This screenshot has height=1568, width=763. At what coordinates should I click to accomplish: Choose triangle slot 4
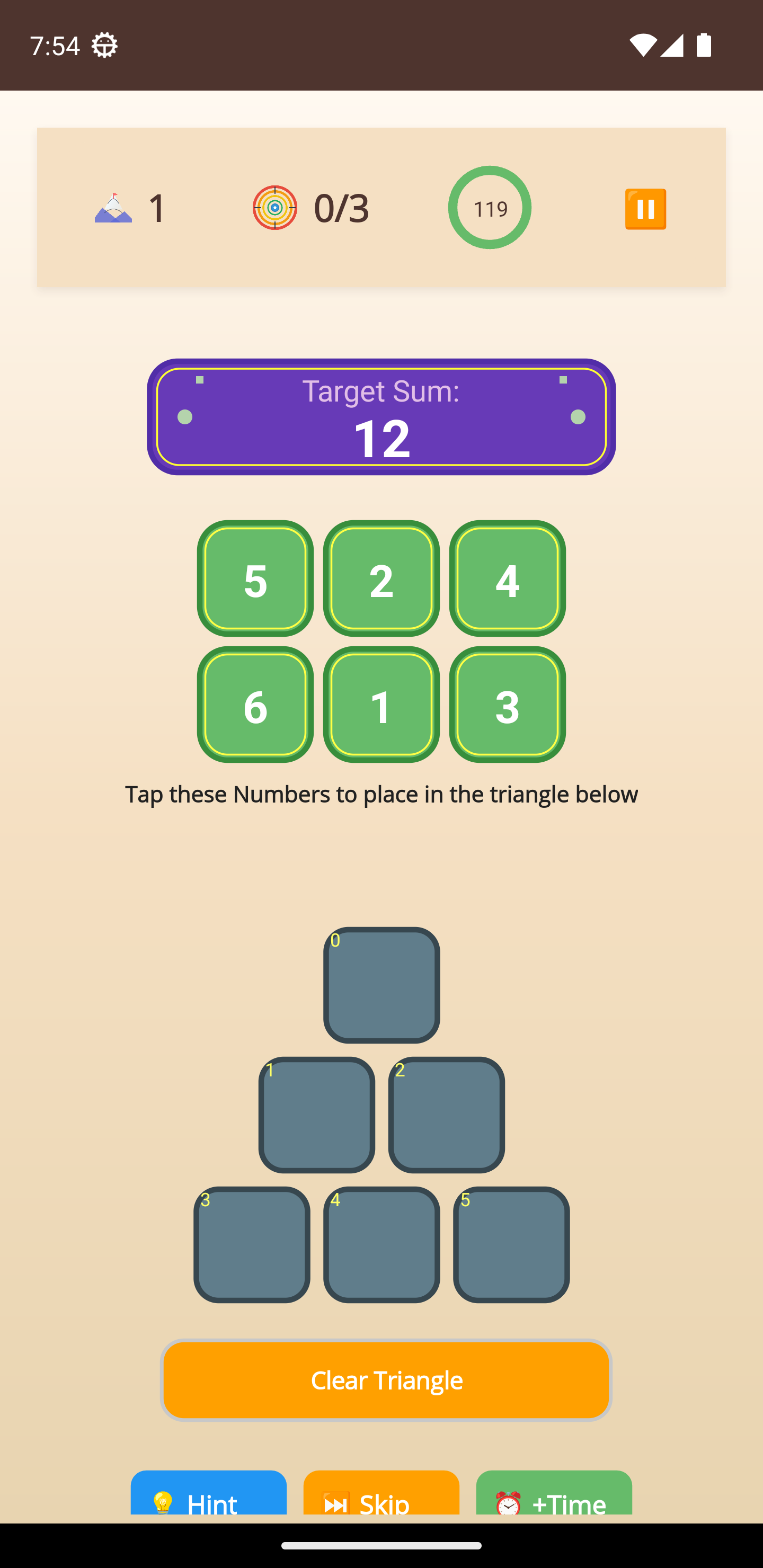coord(381,1244)
